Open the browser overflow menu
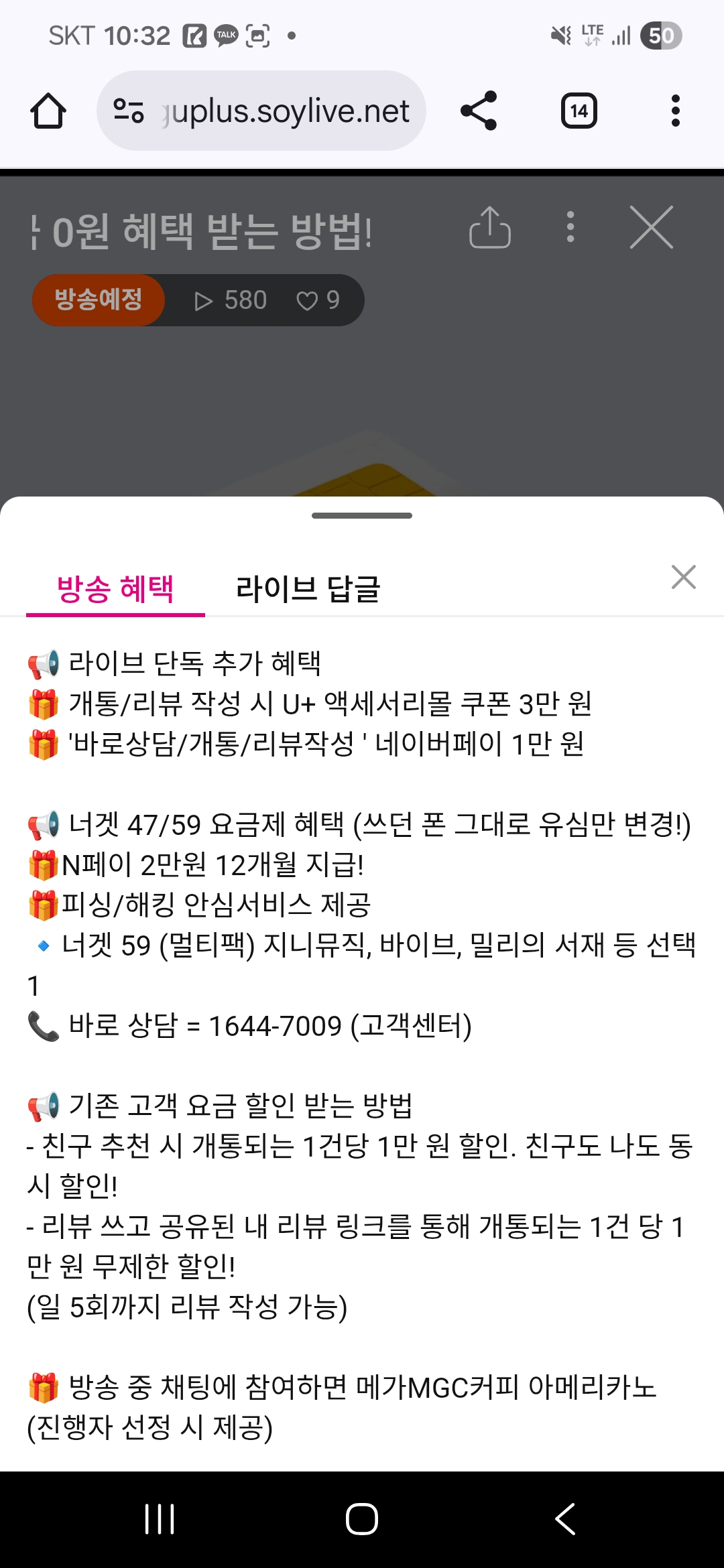Image resolution: width=724 pixels, height=1568 pixels. pyautogui.click(x=675, y=111)
